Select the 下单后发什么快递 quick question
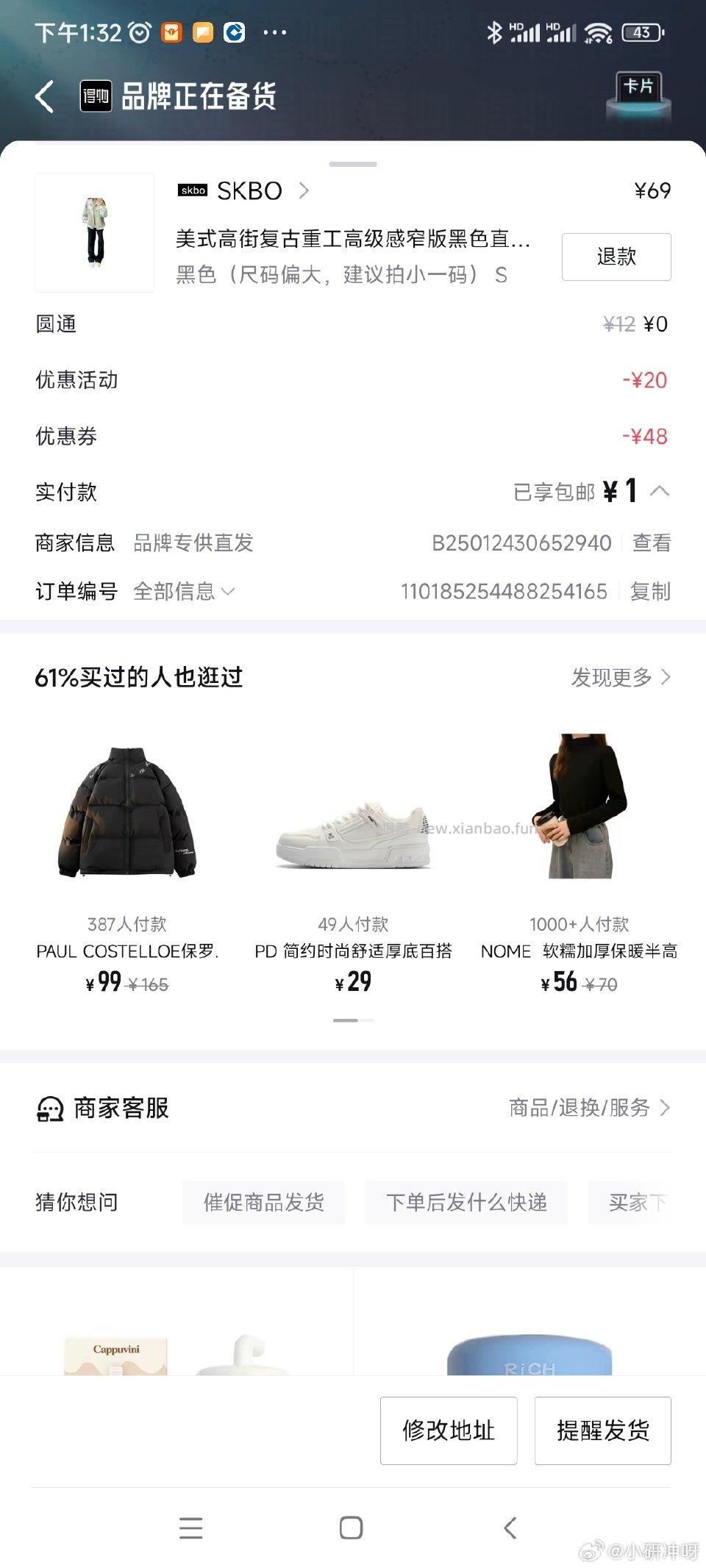The width and height of the screenshot is (706, 1568). click(x=466, y=1203)
